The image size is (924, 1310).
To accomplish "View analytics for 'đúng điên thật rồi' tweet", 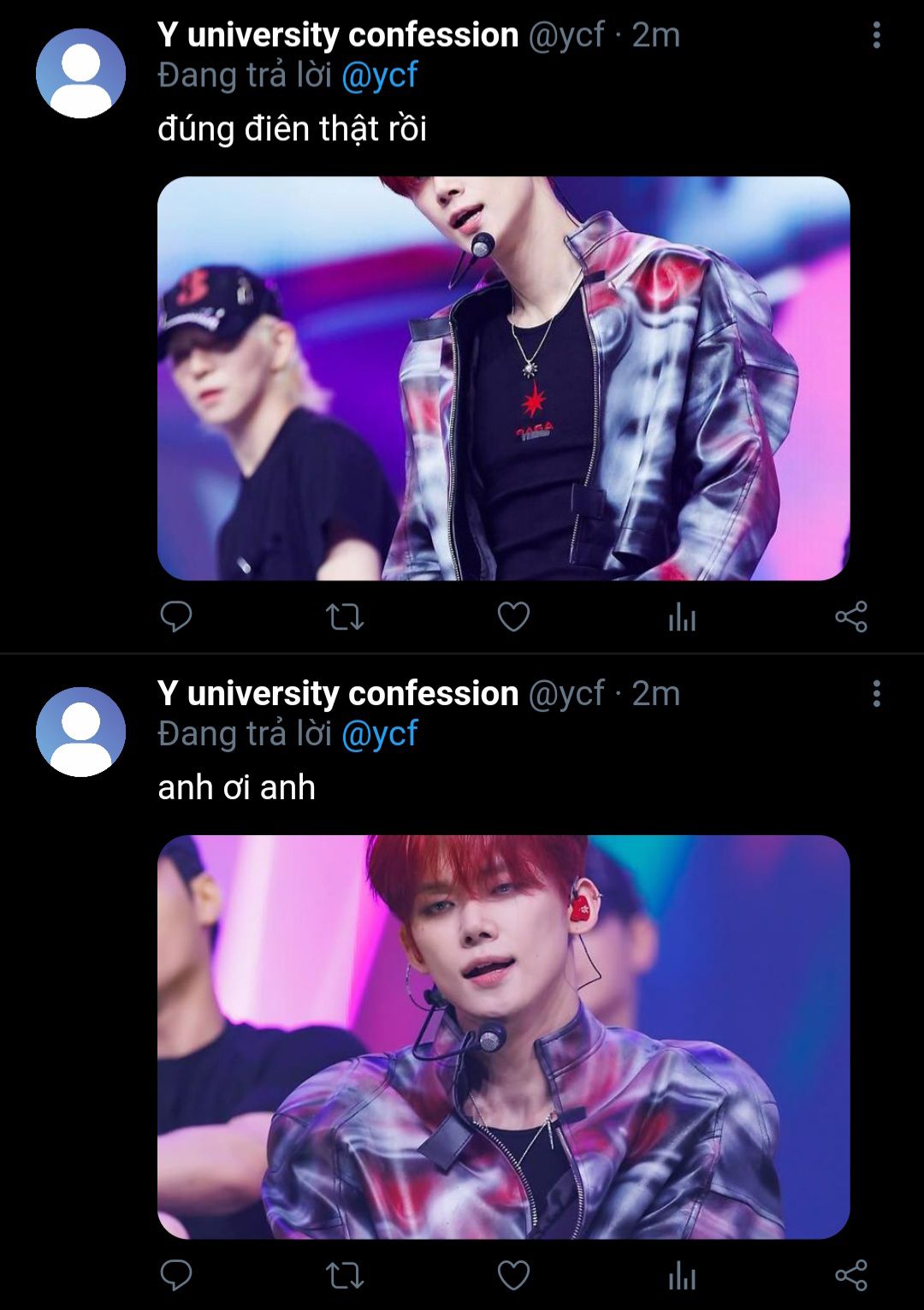I will click(682, 616).
